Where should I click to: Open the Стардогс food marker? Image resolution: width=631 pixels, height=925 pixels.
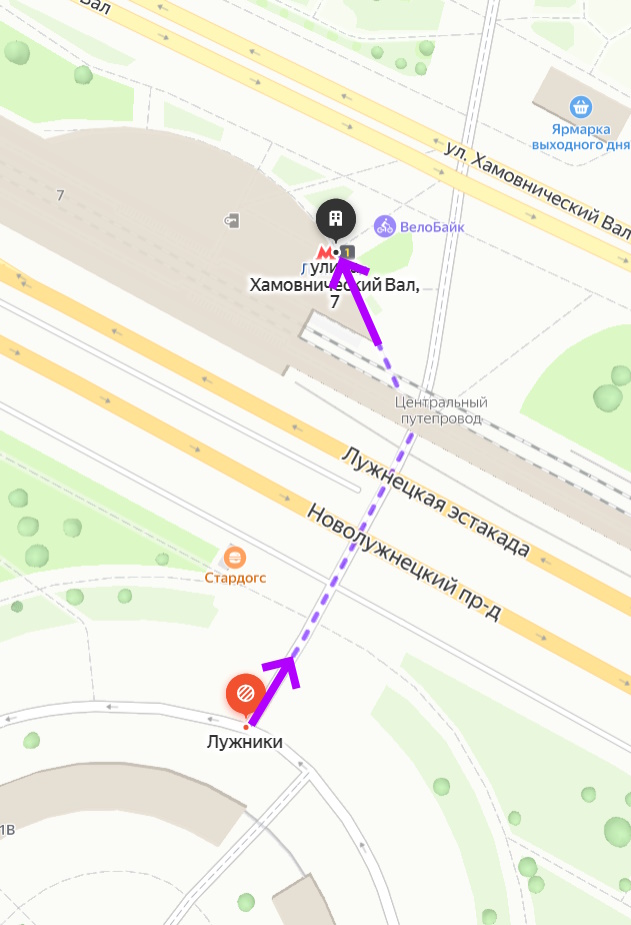coord(235,557)
